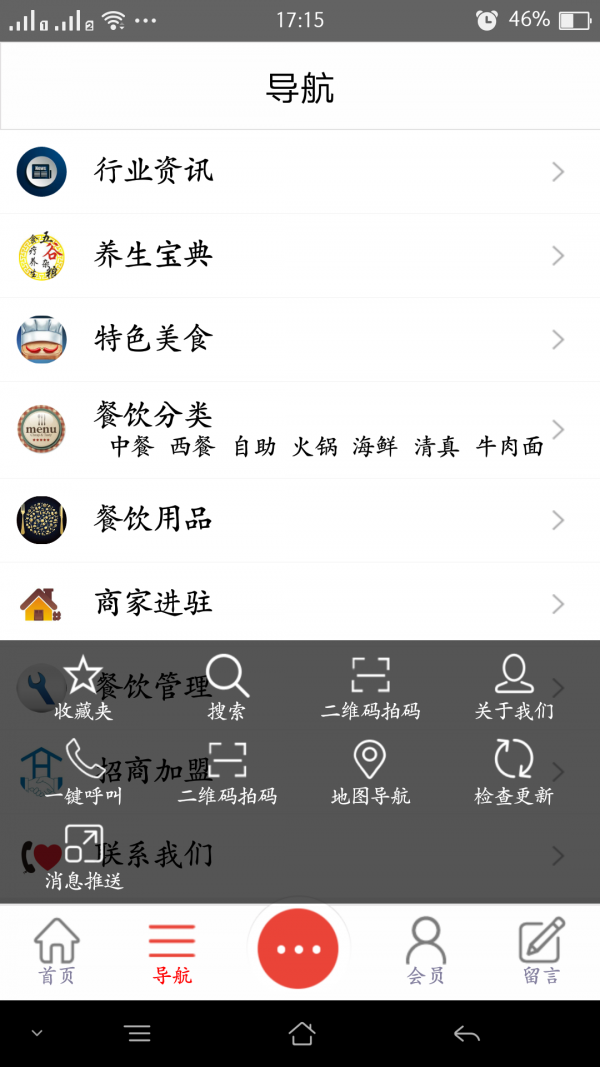
Task: Switch to the 会员 member tab
Action: (426, 952)
